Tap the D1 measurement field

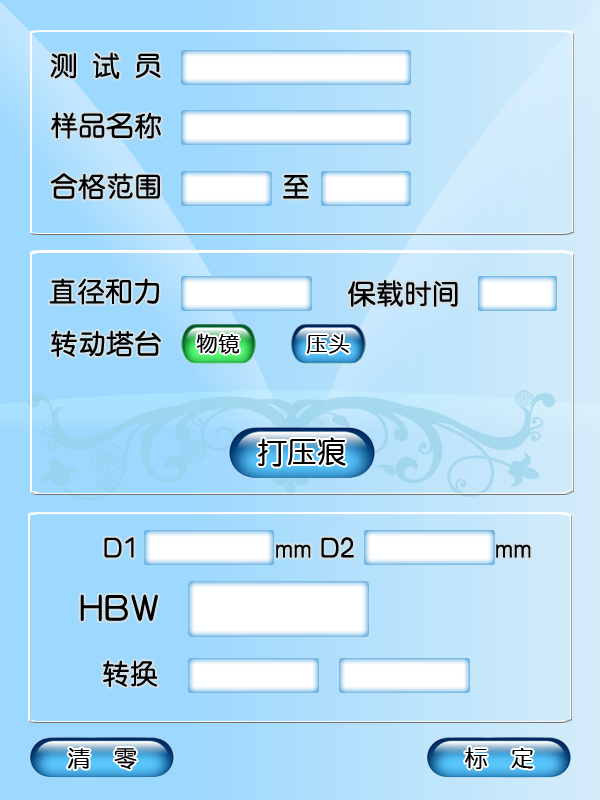209,548
